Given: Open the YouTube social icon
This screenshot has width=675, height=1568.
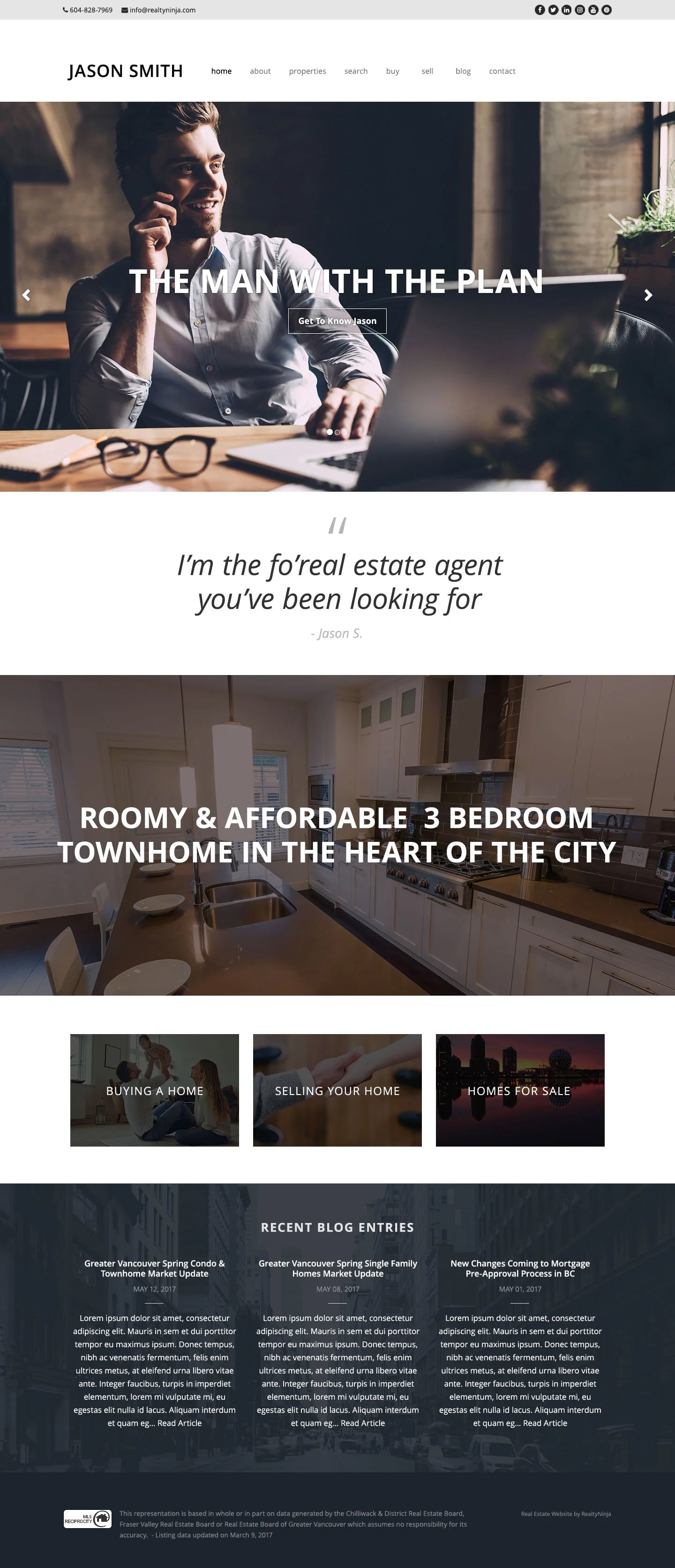Looking at the screenshot, I should coord(593,10).
